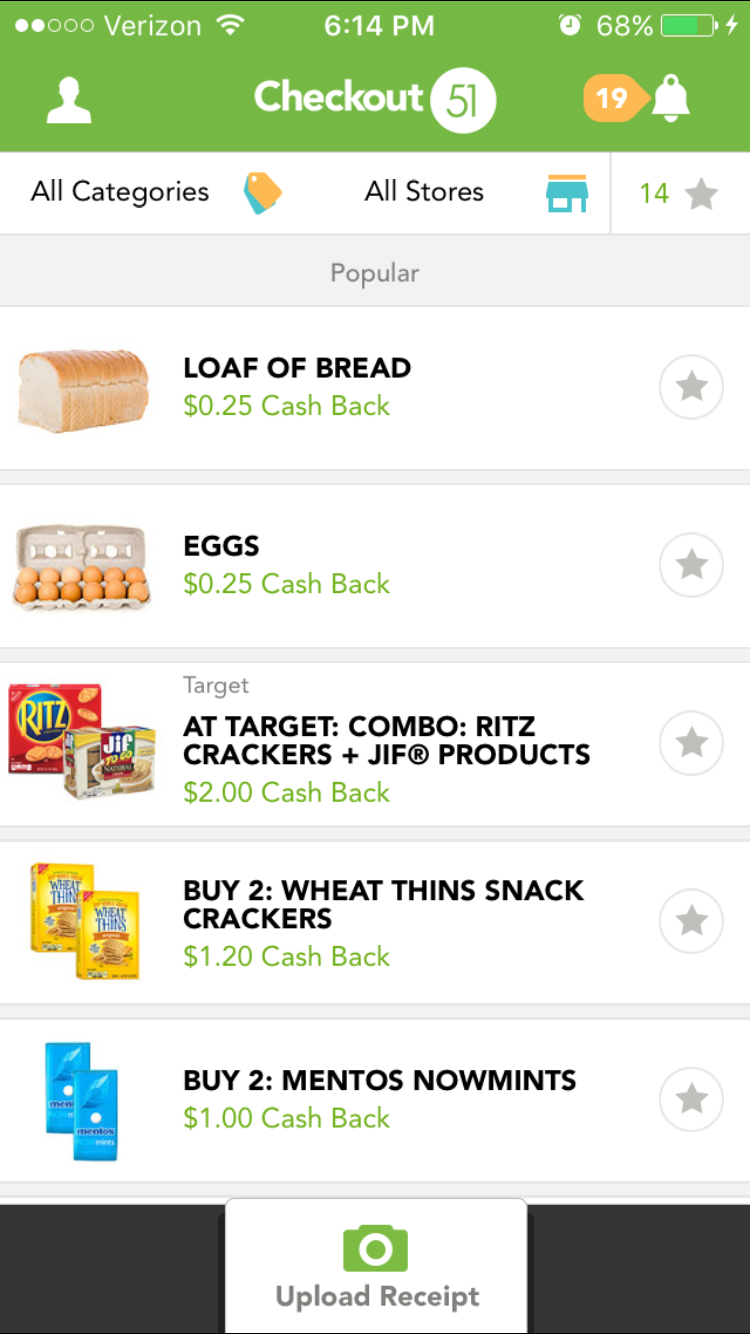The image size is (750, 1334).
Task: Star the Eggs offer
Action: tap(691, 565)
